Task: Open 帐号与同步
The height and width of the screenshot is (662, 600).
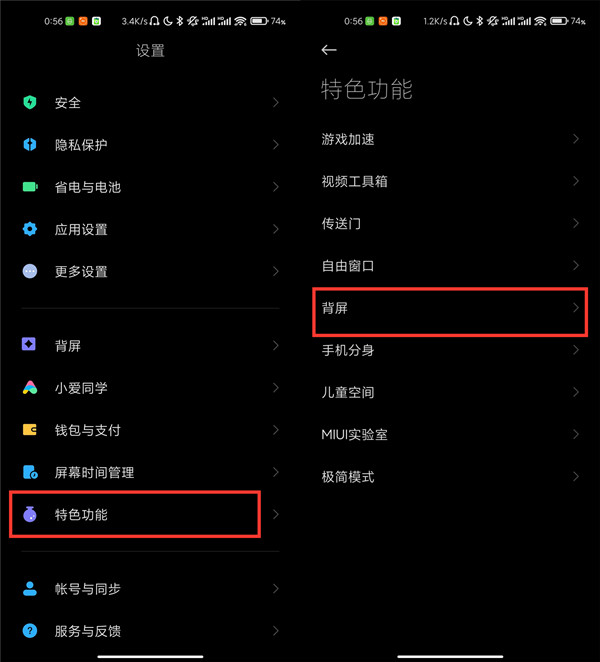Action: pyautogui.click(x=150, y=589)
